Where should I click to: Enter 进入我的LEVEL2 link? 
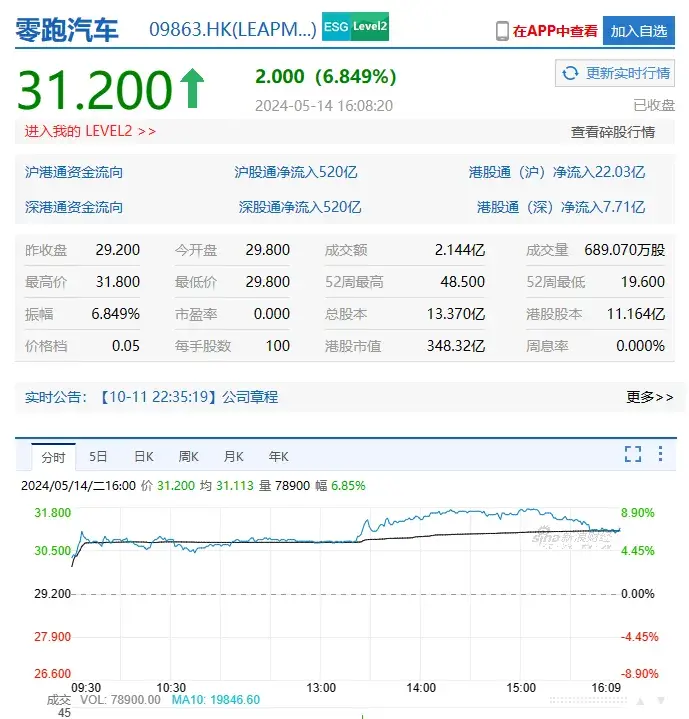[91, 131]
